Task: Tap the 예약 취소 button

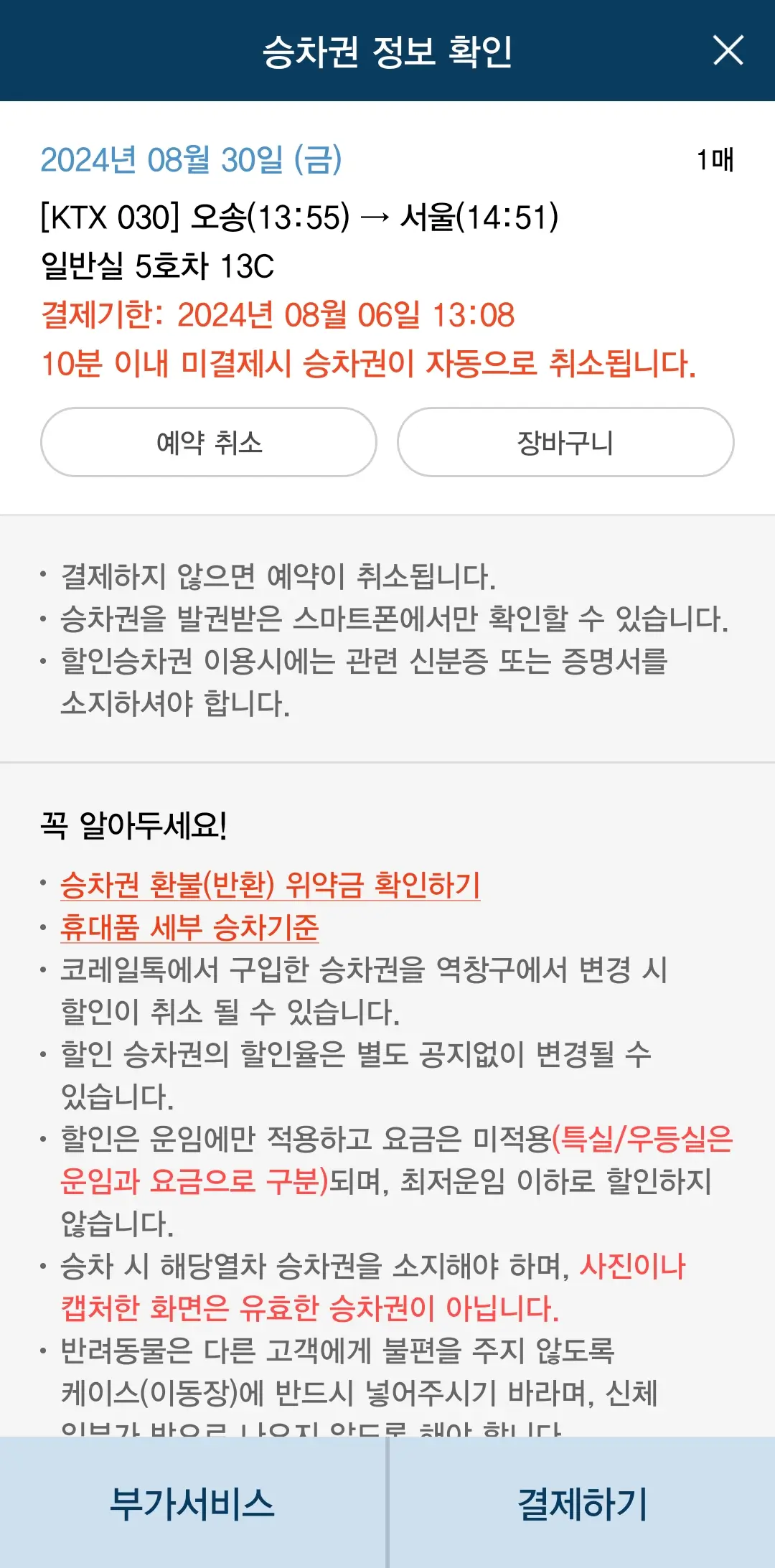Action: click(208, 443)
